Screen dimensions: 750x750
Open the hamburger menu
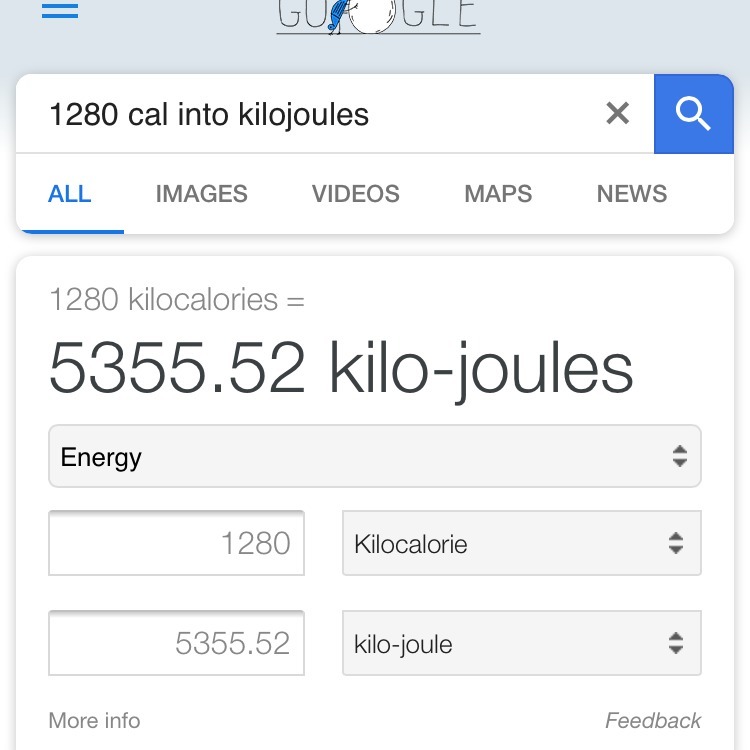click(x=59, y=11)
